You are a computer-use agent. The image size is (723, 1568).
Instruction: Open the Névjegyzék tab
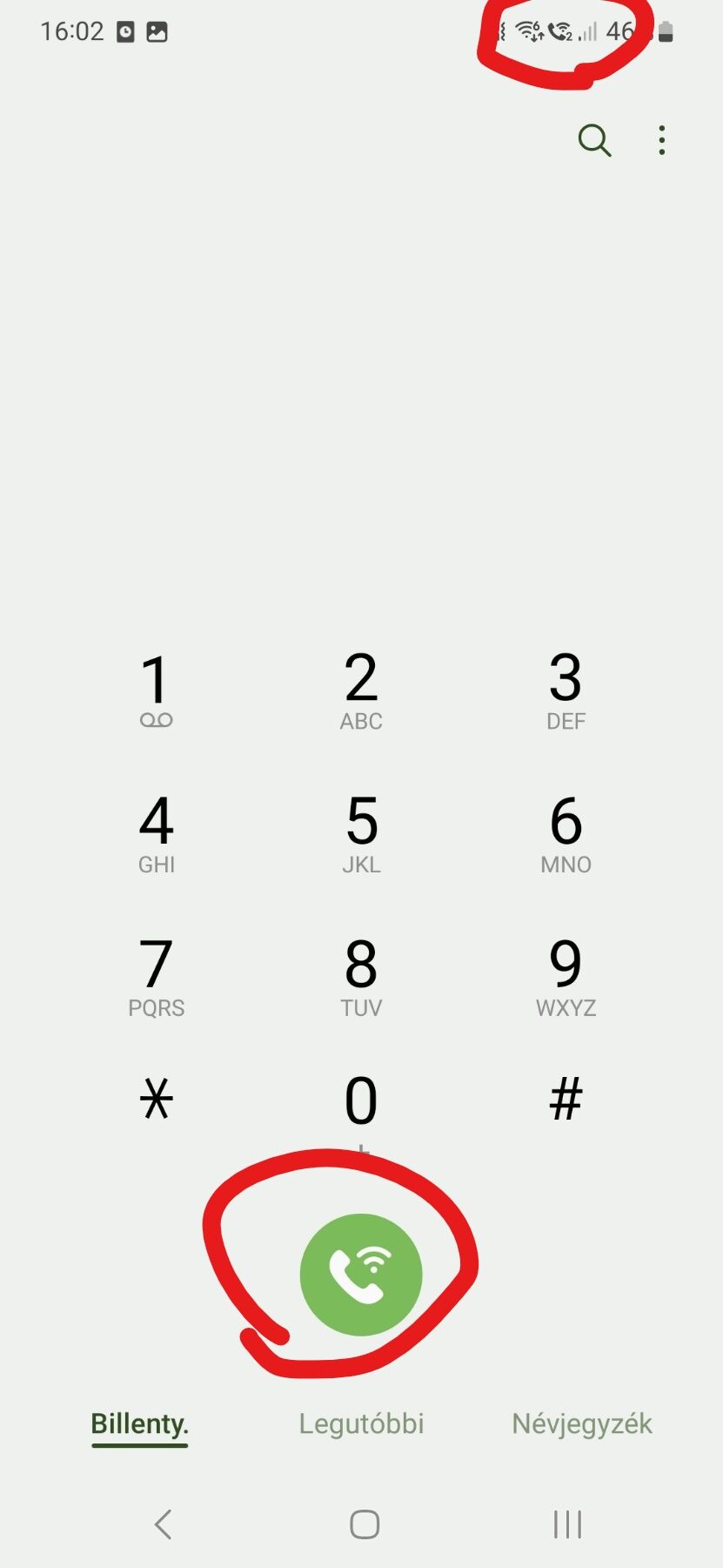click(581, 1424)
